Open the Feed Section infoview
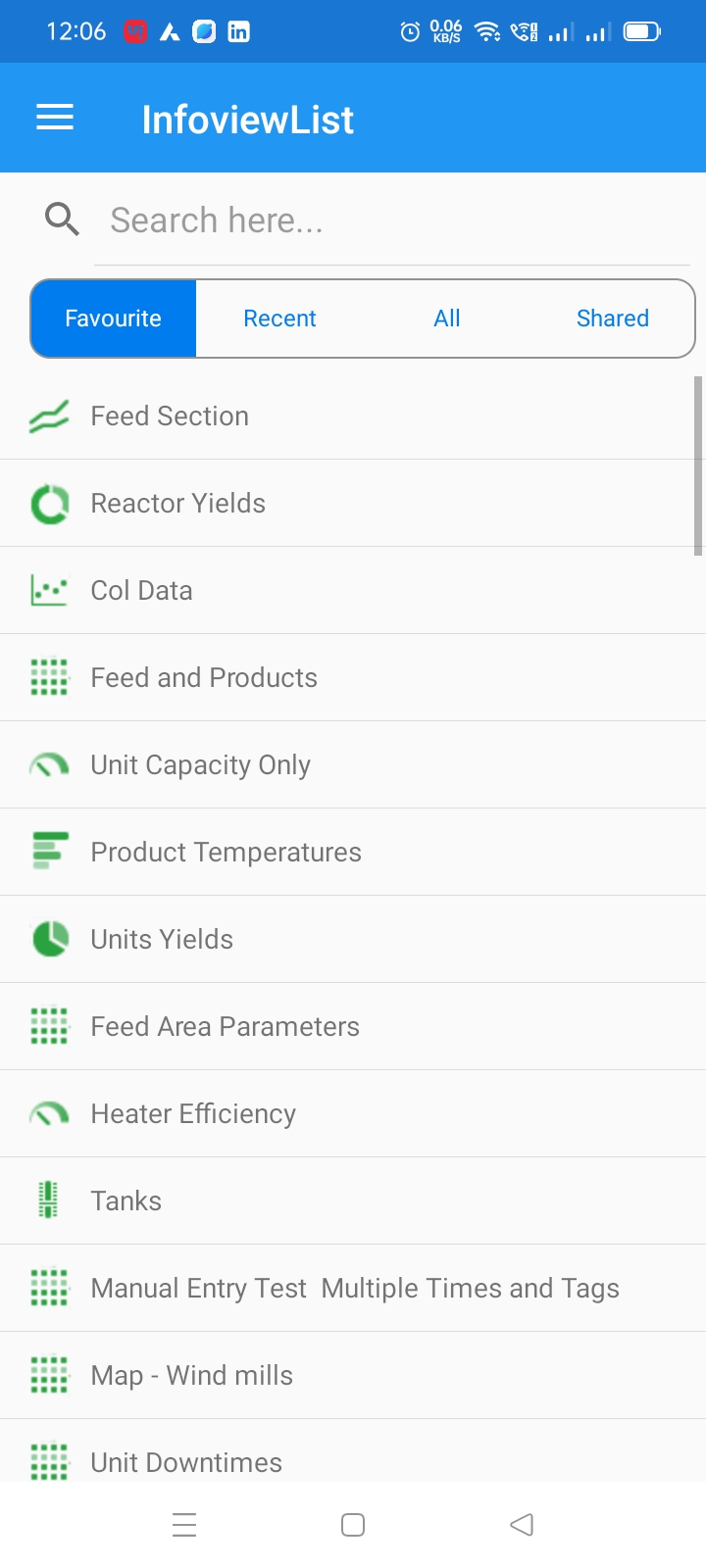 353,416
